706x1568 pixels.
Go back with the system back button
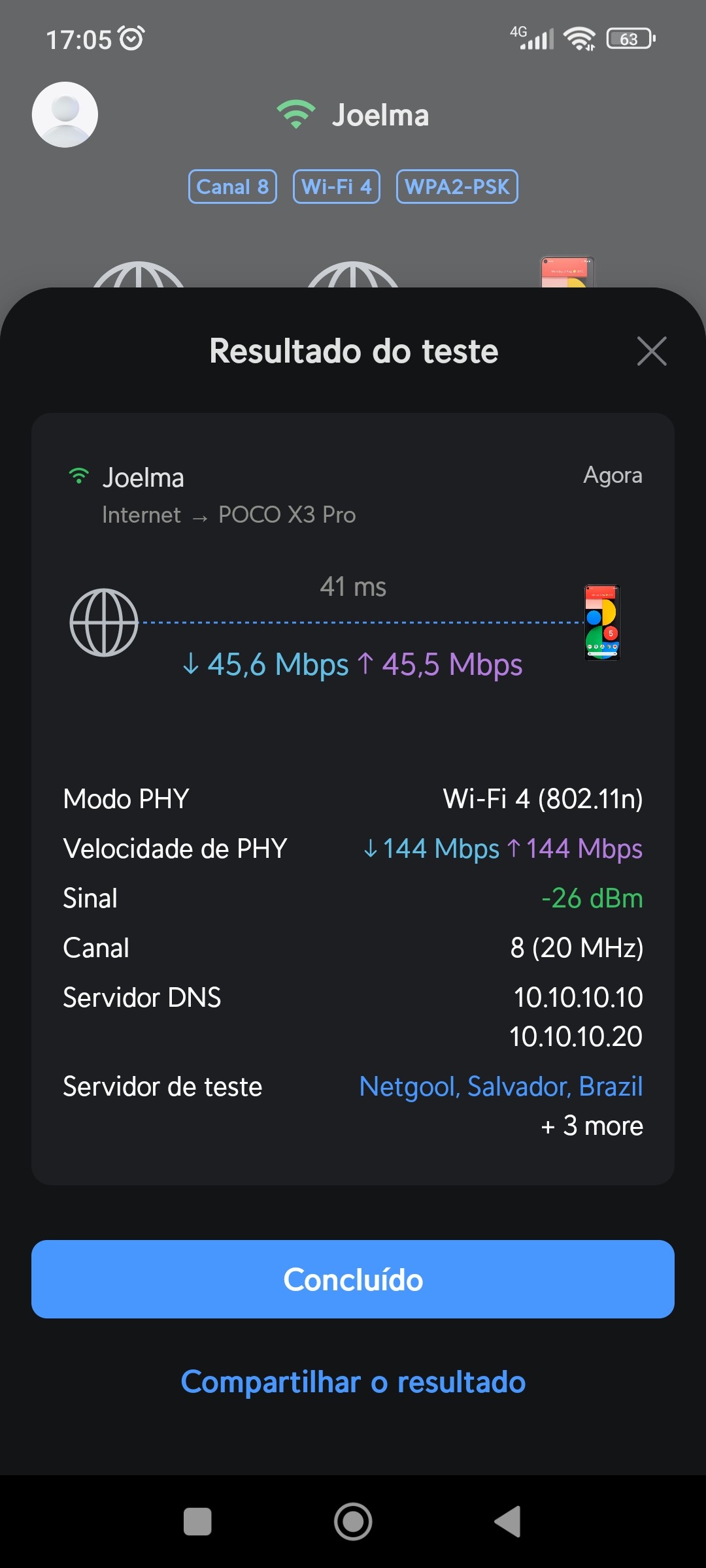point(508,1522)
